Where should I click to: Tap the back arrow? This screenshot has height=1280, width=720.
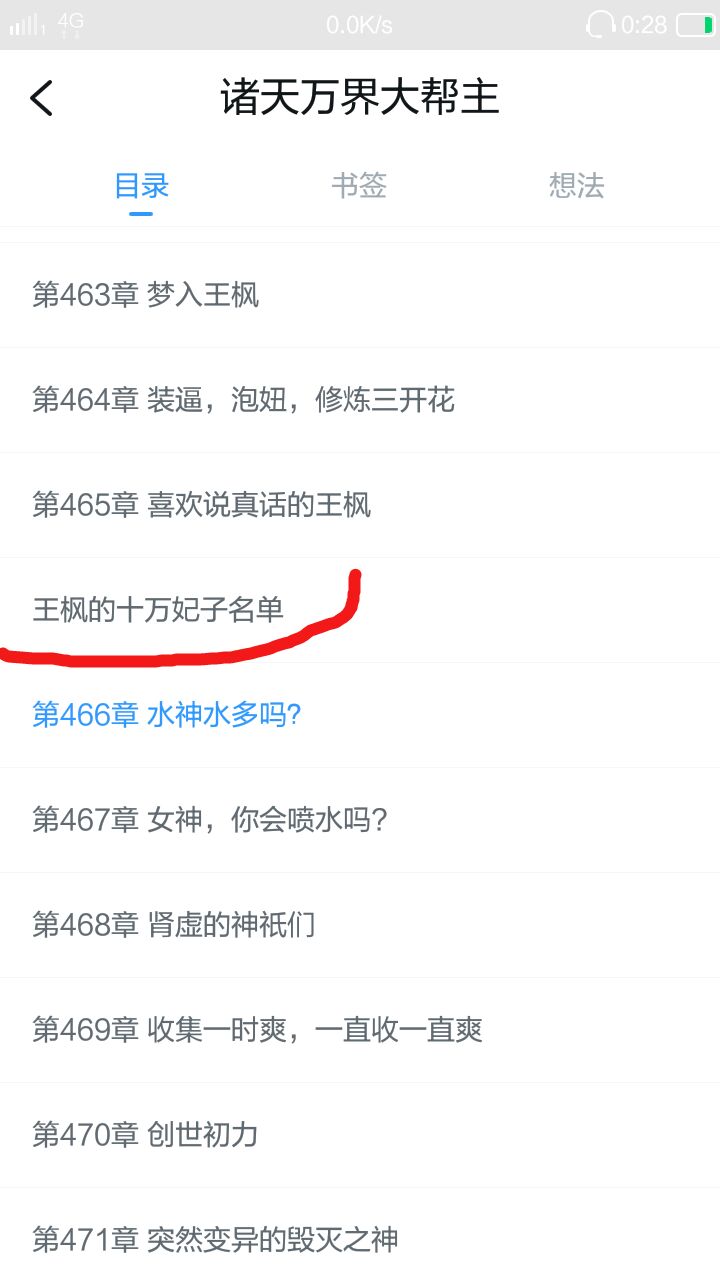(42, 99)
